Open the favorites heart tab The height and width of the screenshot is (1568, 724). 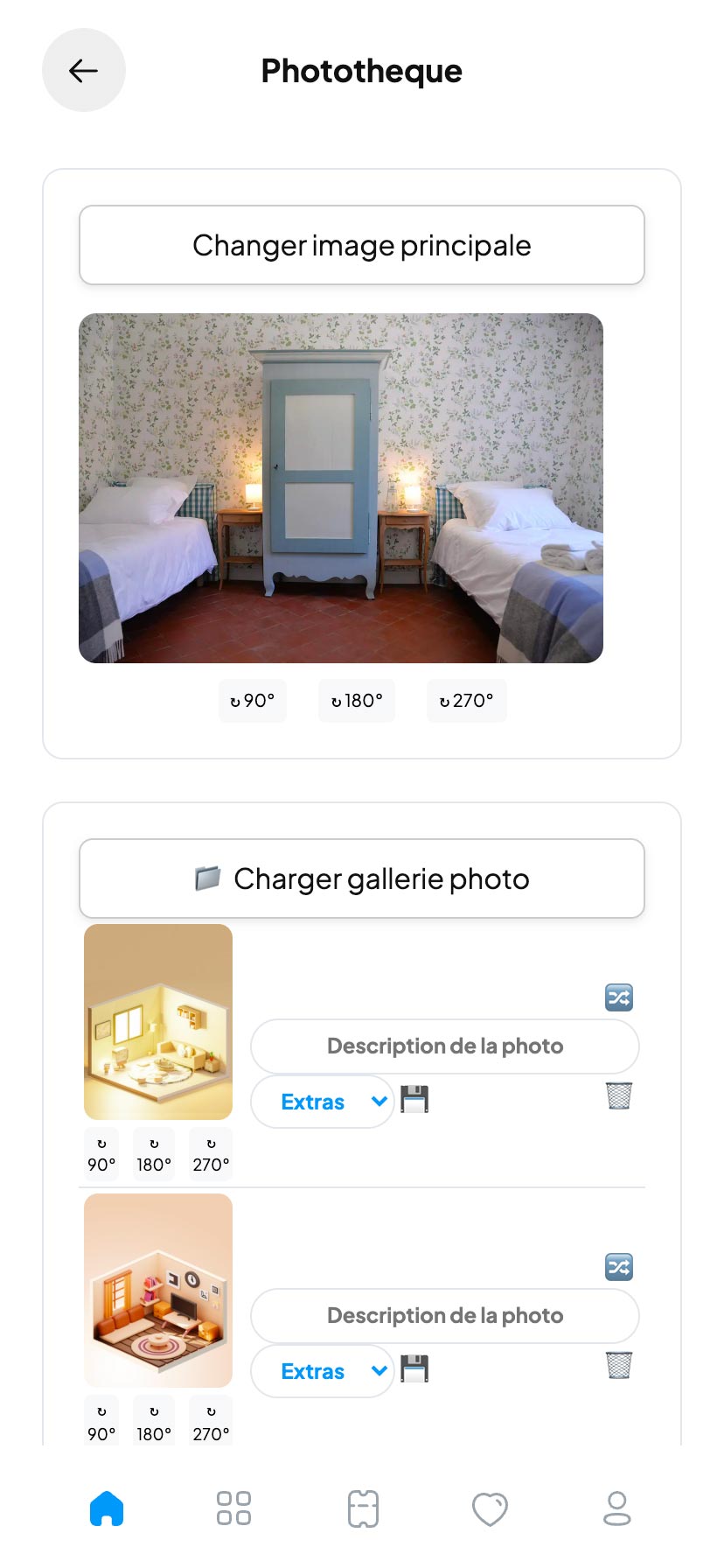tap(490, 1508)
